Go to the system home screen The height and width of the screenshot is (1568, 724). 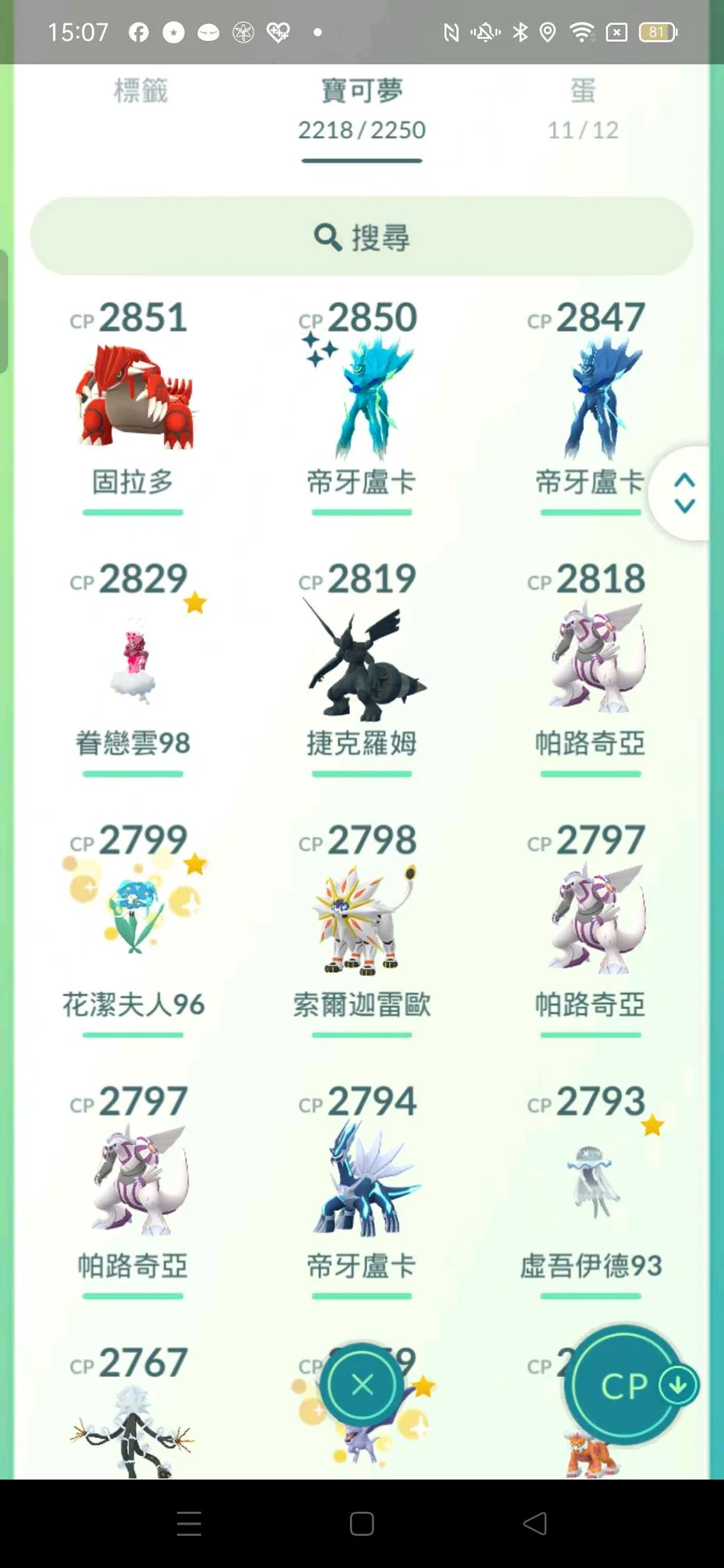(362, 1523)
